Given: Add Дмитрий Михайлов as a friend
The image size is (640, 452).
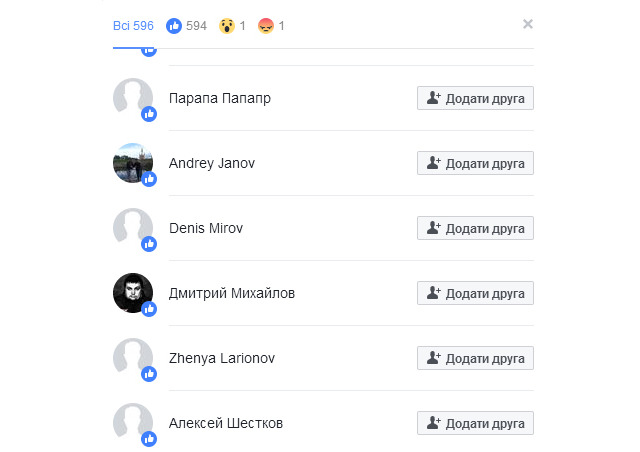Looking at the screenshot, I should pos(475,293).
